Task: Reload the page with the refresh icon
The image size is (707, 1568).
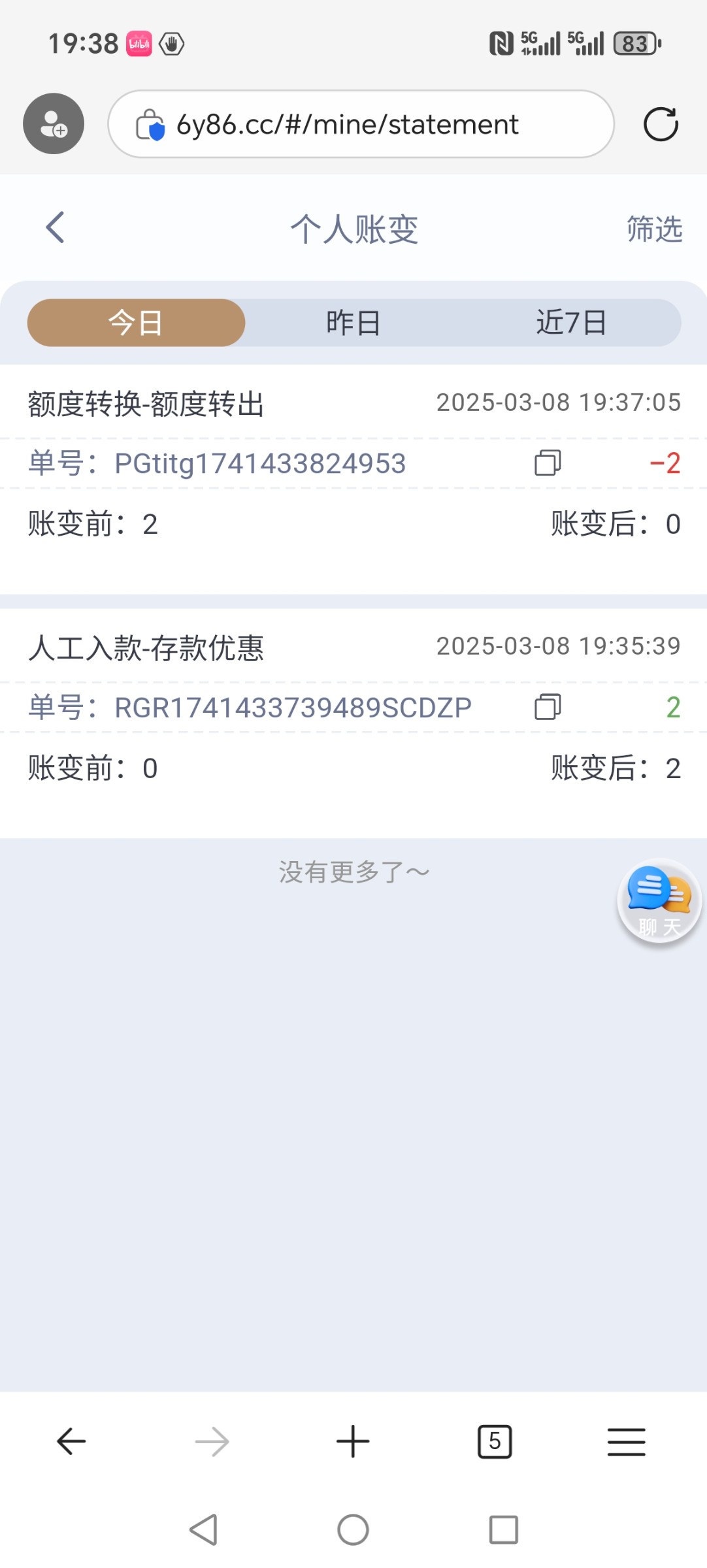Action: pos(661,124)
